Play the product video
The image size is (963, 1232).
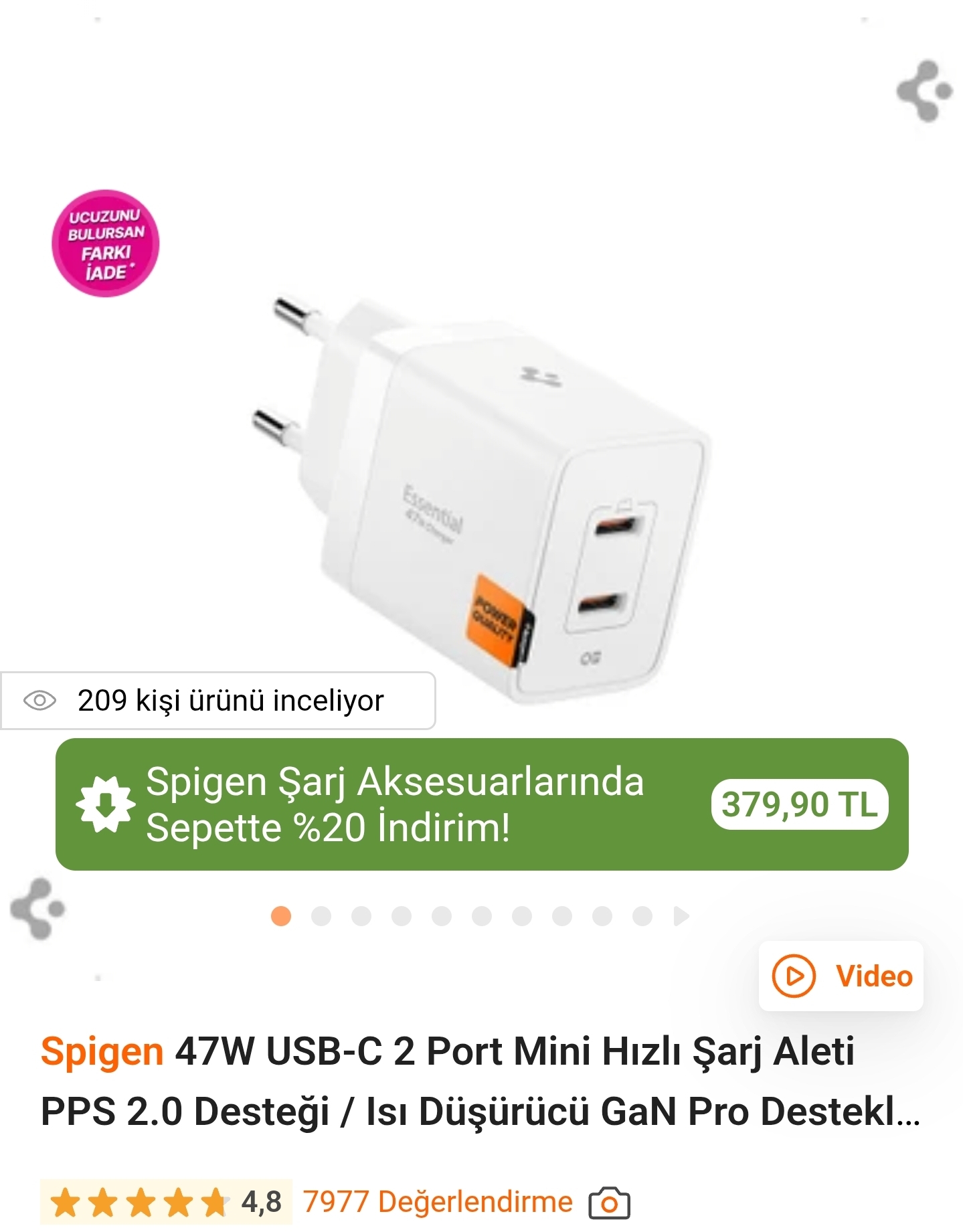point(841,976)
